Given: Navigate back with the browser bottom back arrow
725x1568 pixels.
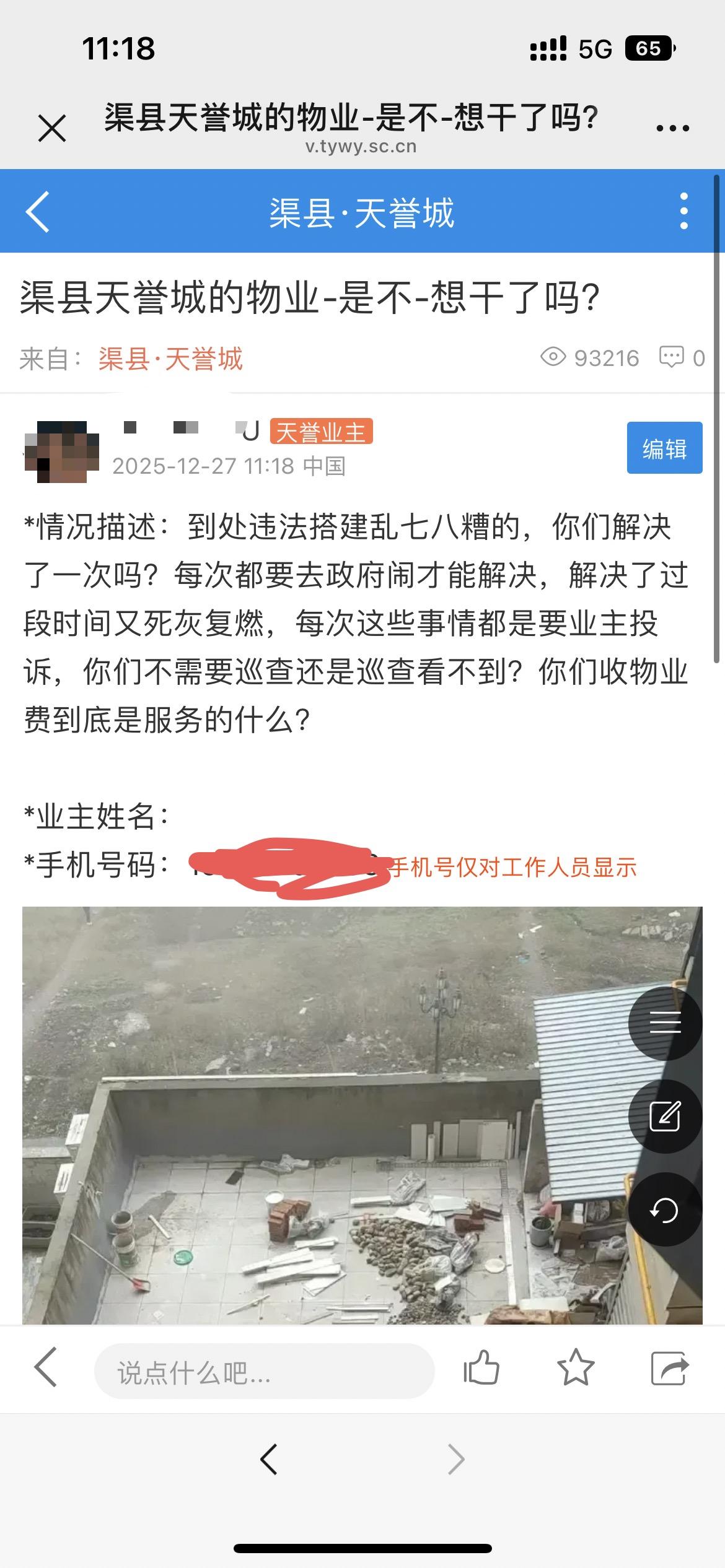Looking at the screenshot, I should coord(268,1459).
